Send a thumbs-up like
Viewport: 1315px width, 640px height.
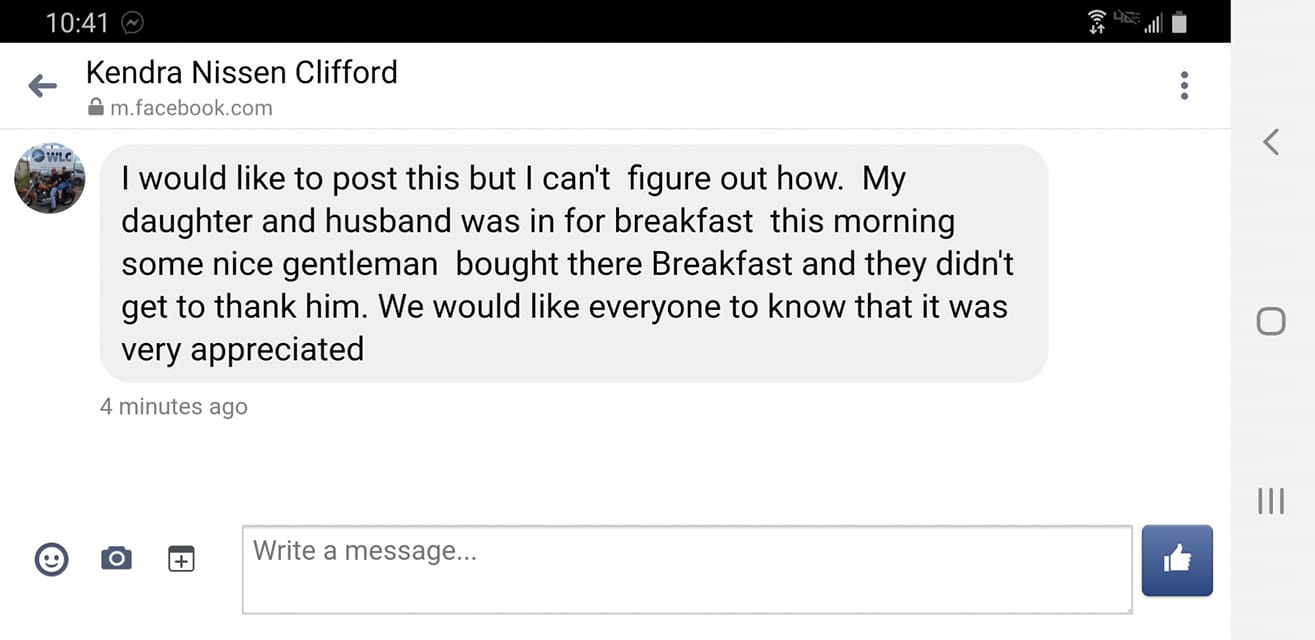[x=1177, y=561]
